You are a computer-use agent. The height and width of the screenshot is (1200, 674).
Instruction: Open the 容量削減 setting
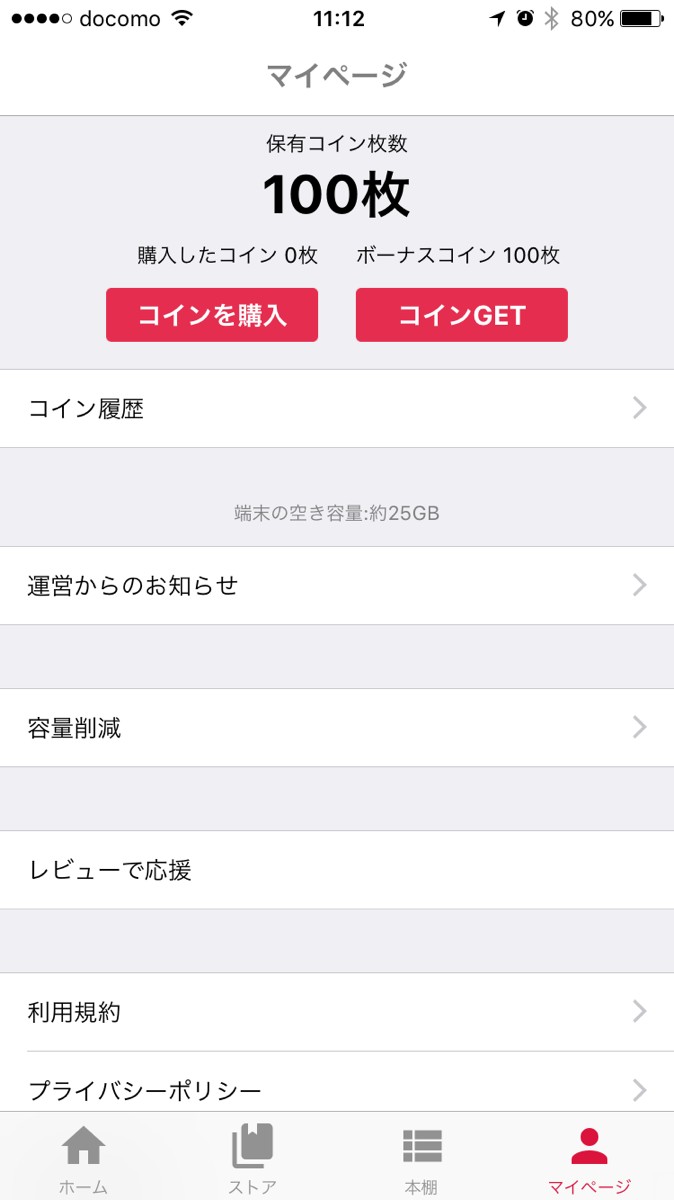(x=337, y=728)
